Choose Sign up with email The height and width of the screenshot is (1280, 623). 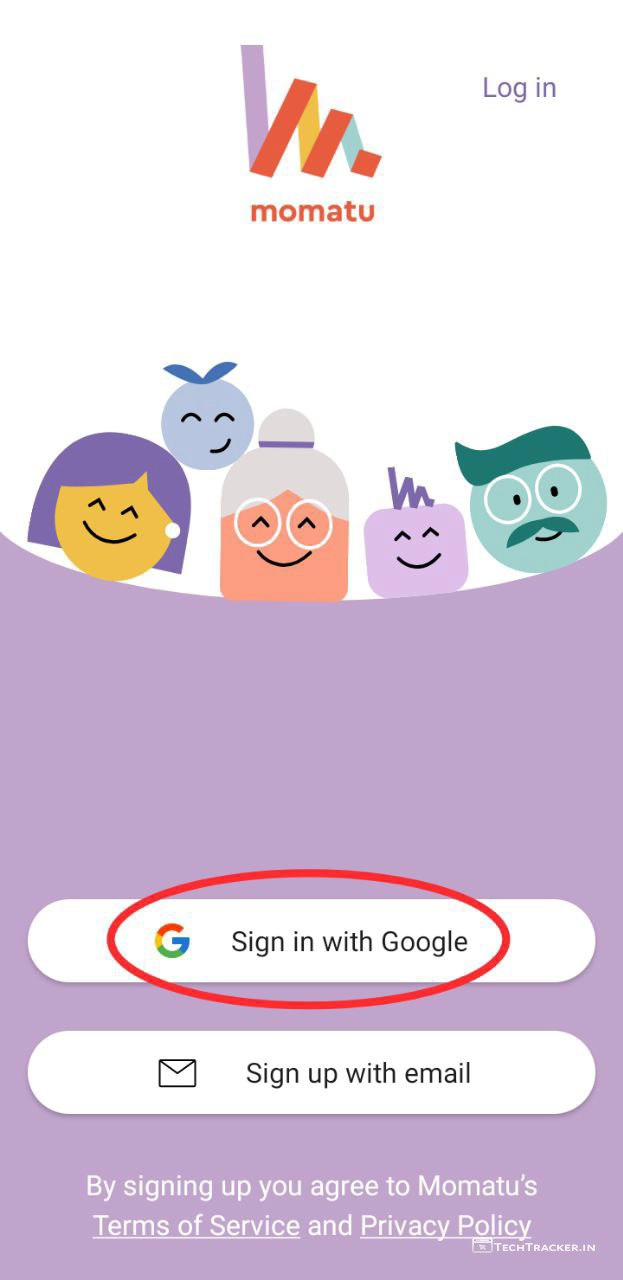[311, 1073]
